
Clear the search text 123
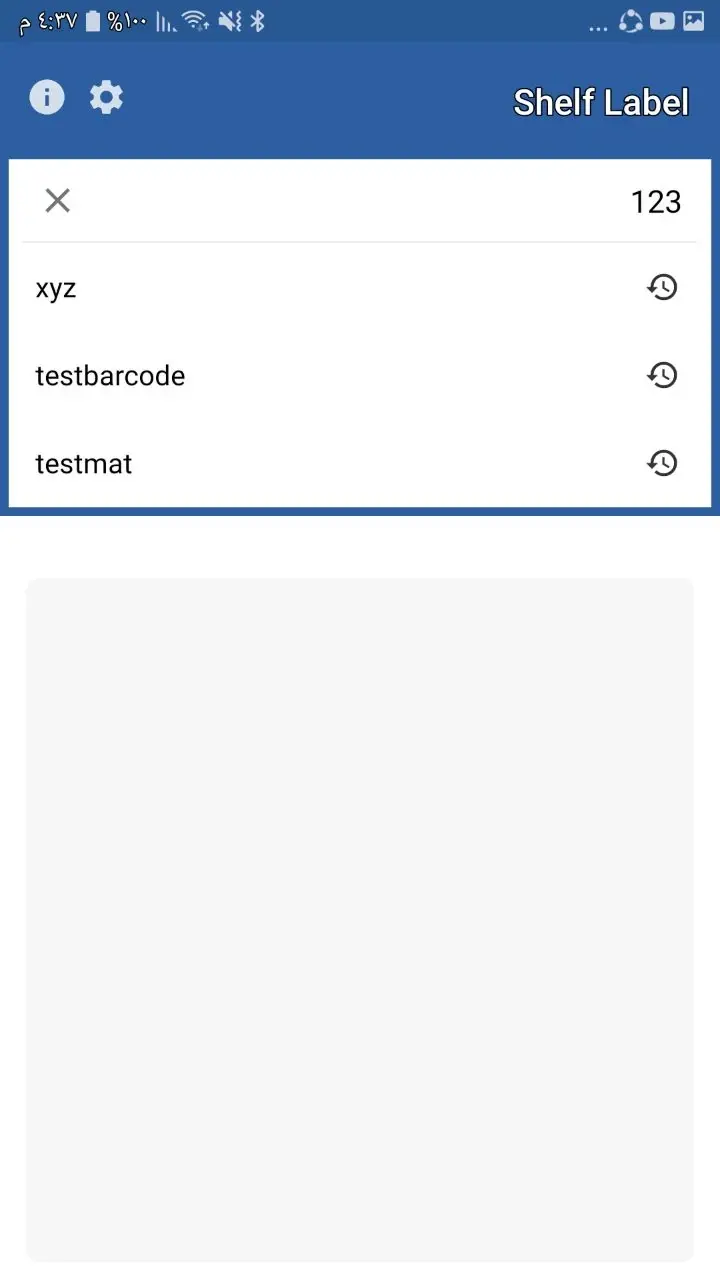pos(58,201)
